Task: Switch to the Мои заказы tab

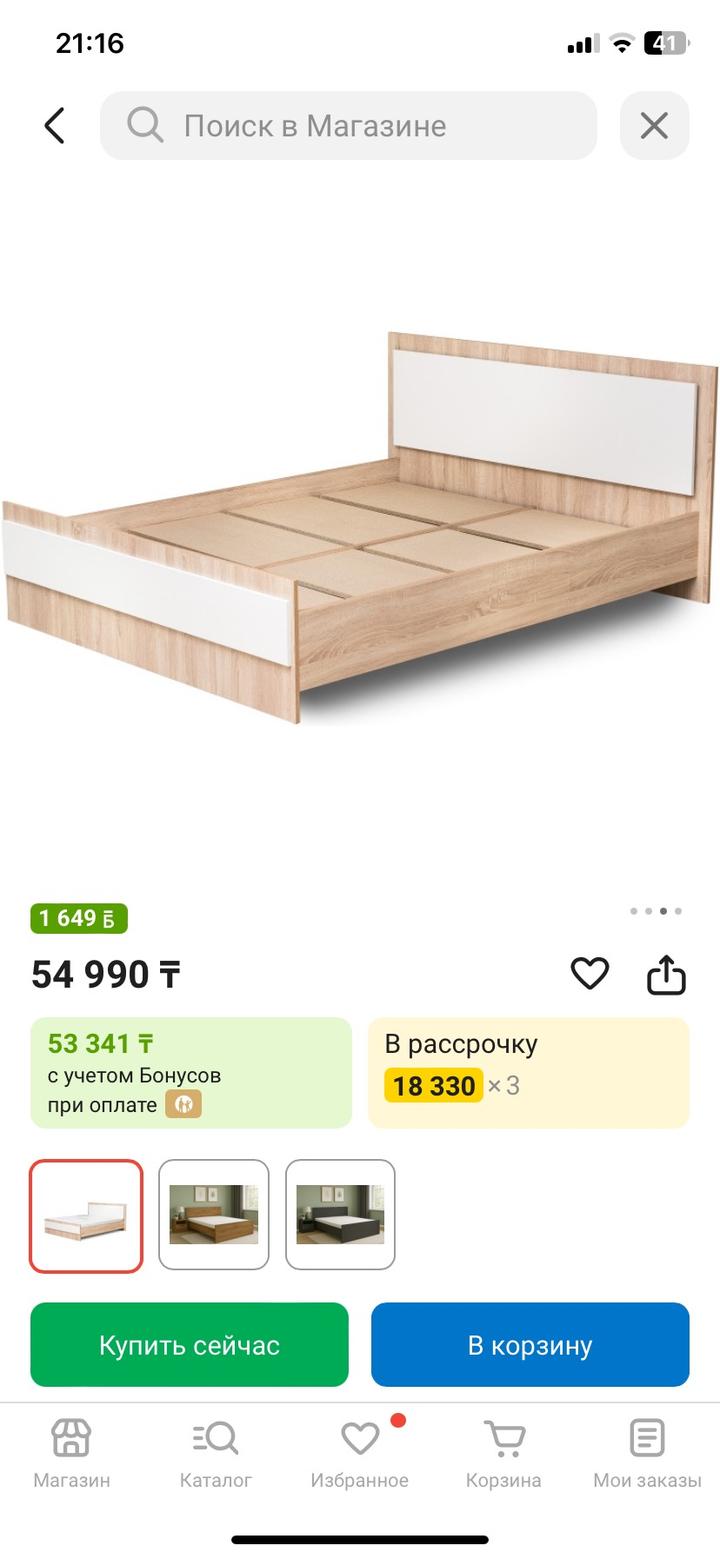Action: [647, 1453]
